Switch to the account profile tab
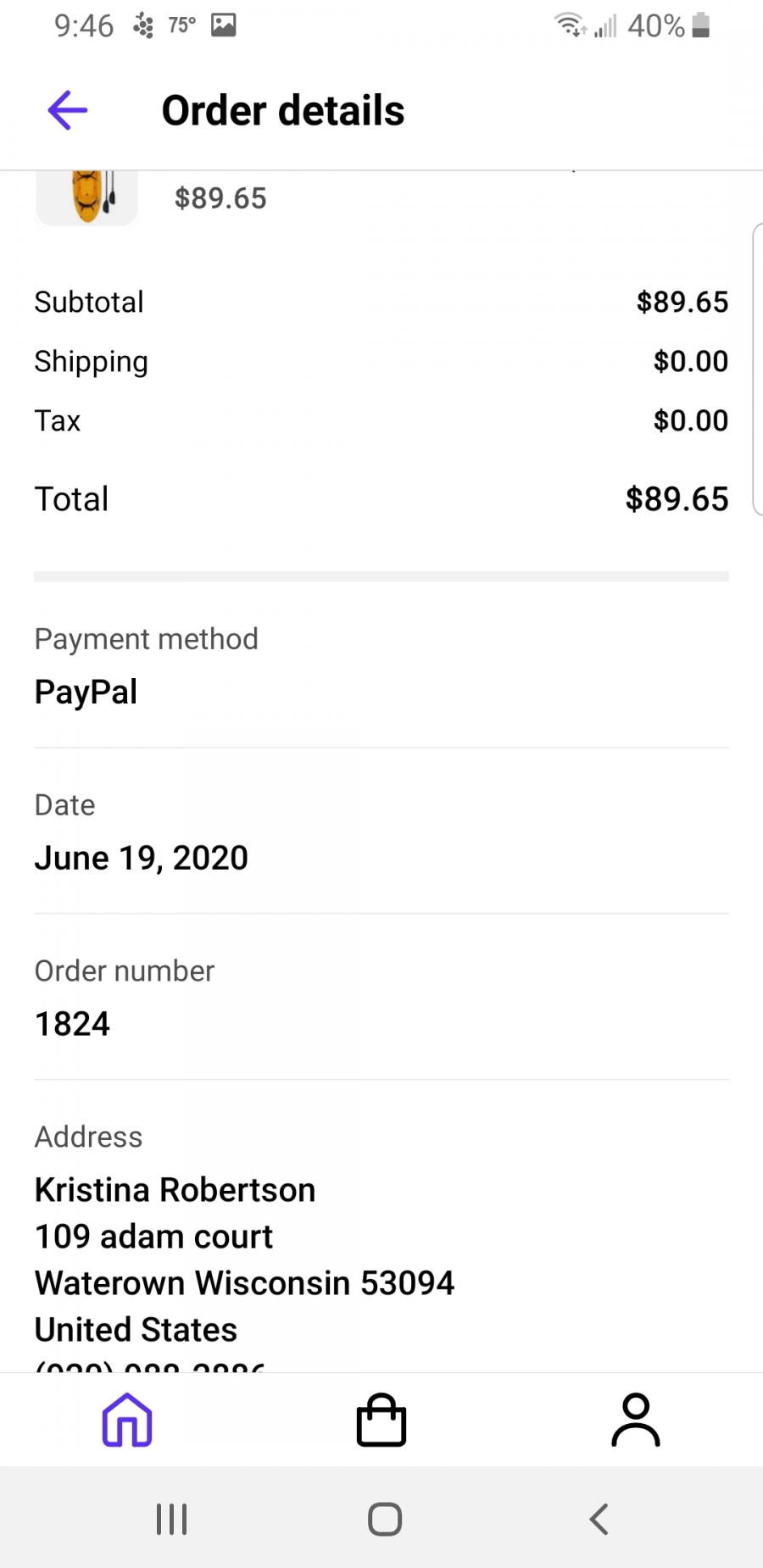Image resolution: width=763 pixels, height=1568 pixels. (x=636, y=1420)
